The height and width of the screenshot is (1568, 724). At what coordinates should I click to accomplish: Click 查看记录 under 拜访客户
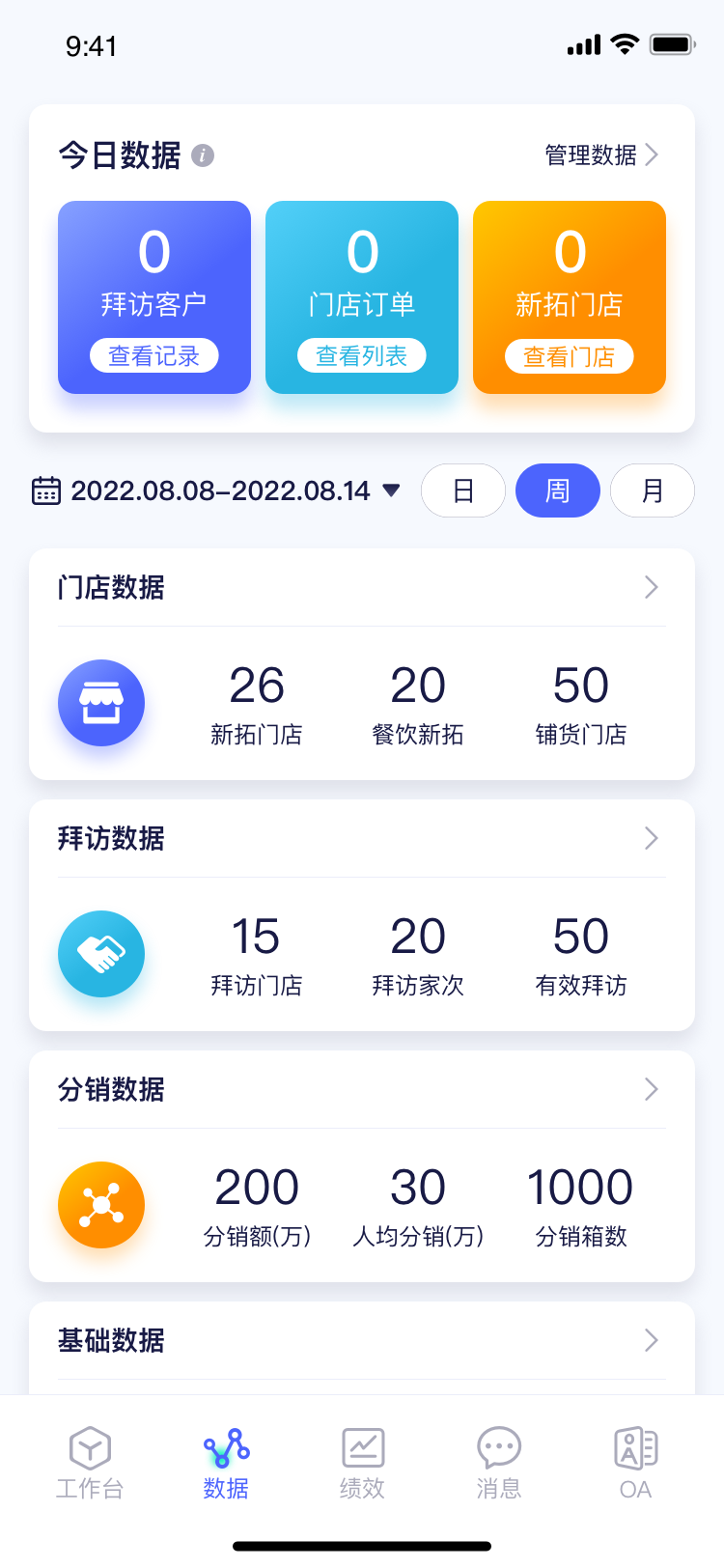click(x=154, y=356)
